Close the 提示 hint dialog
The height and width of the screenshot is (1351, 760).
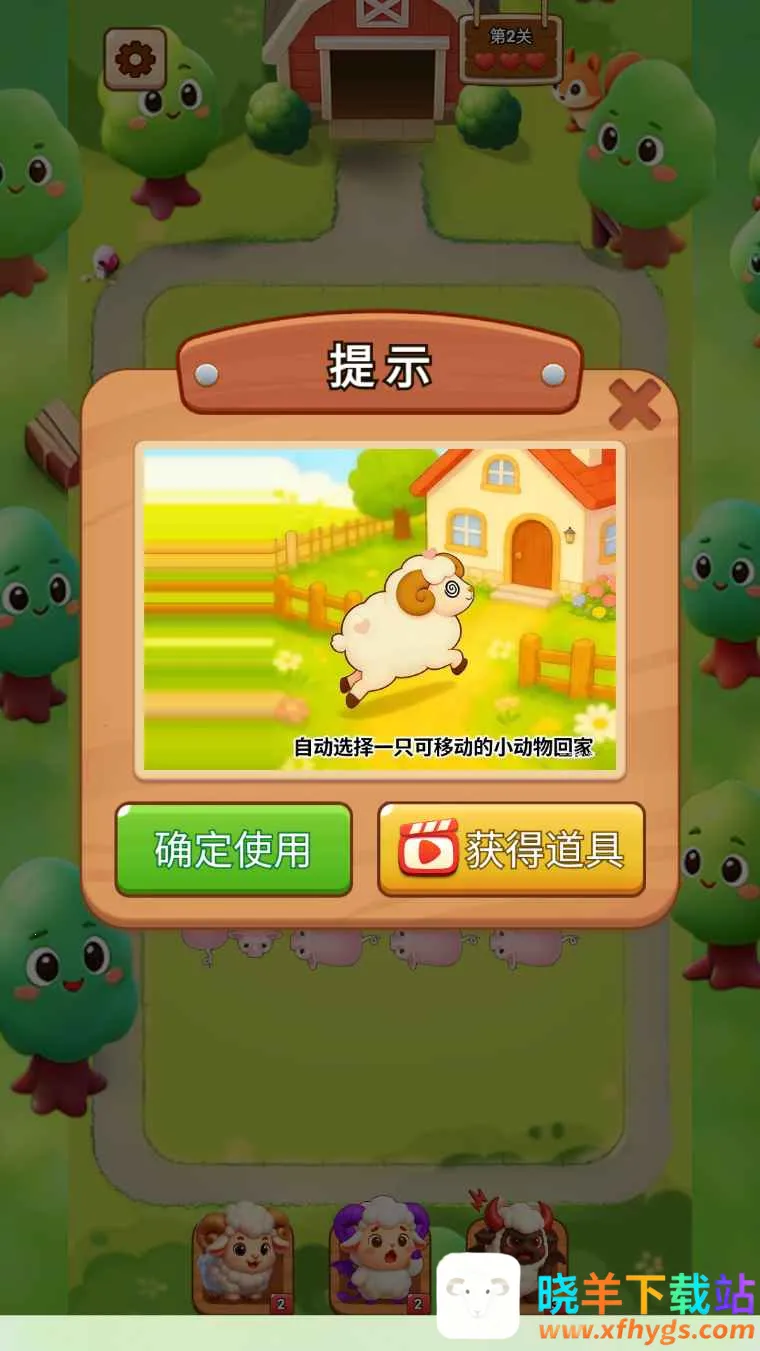click(x=634, y=405)
